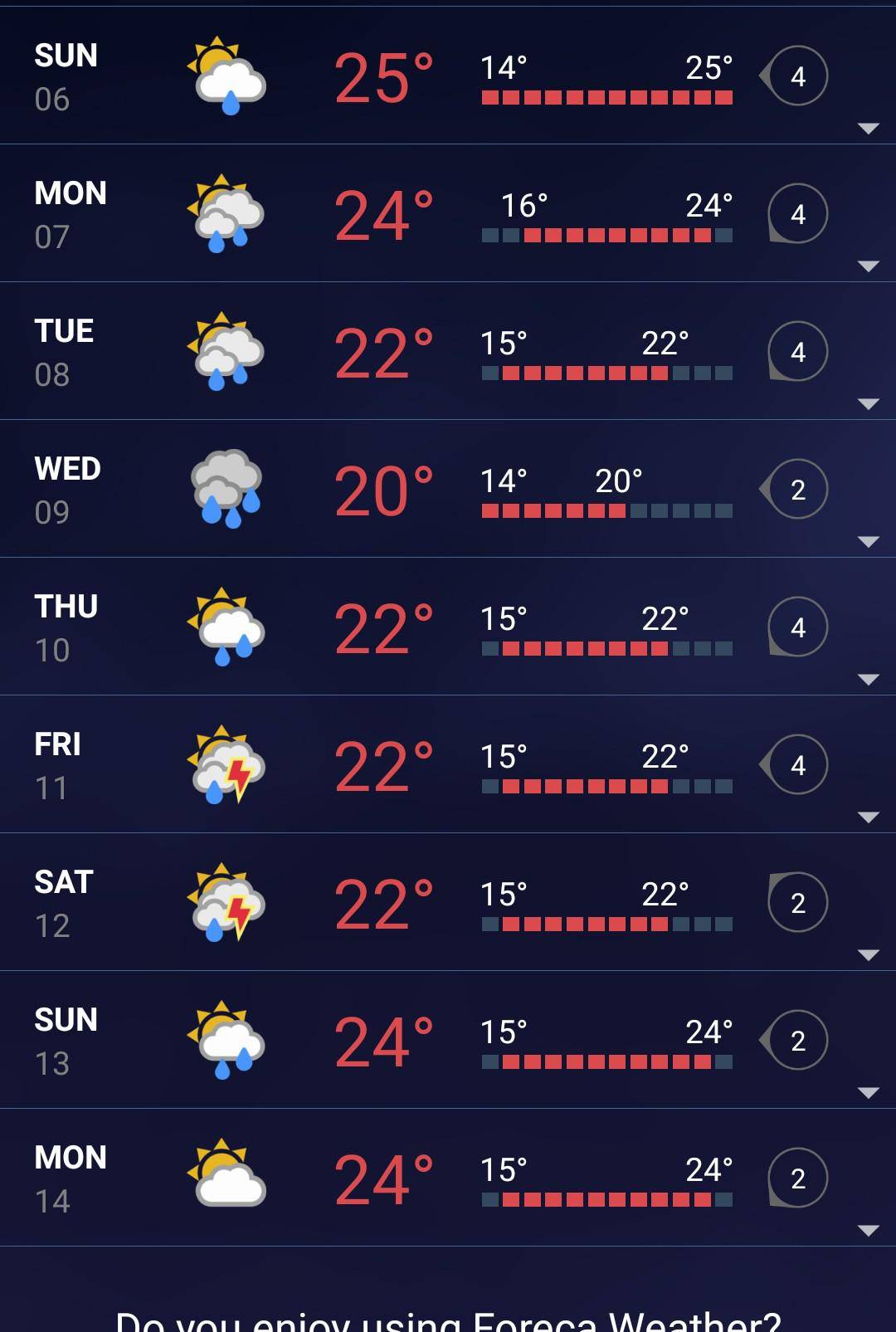Expand the Sunday 06 forecast details
Image resolution: width=896 pixels, height=1332 pixels.
868,129
